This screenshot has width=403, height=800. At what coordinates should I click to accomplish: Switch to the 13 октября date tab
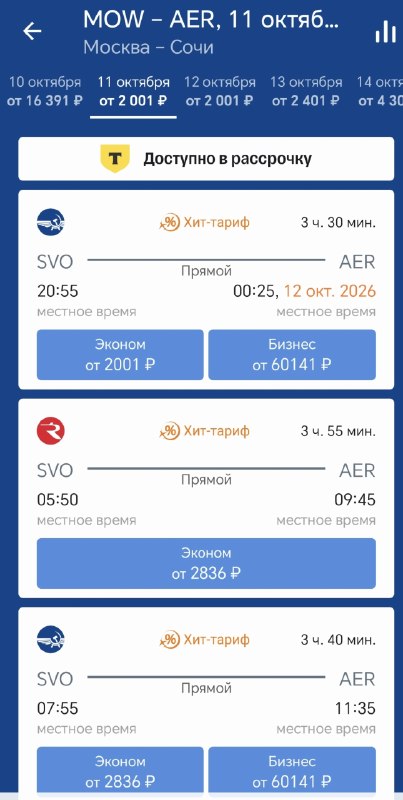point(306,91)
